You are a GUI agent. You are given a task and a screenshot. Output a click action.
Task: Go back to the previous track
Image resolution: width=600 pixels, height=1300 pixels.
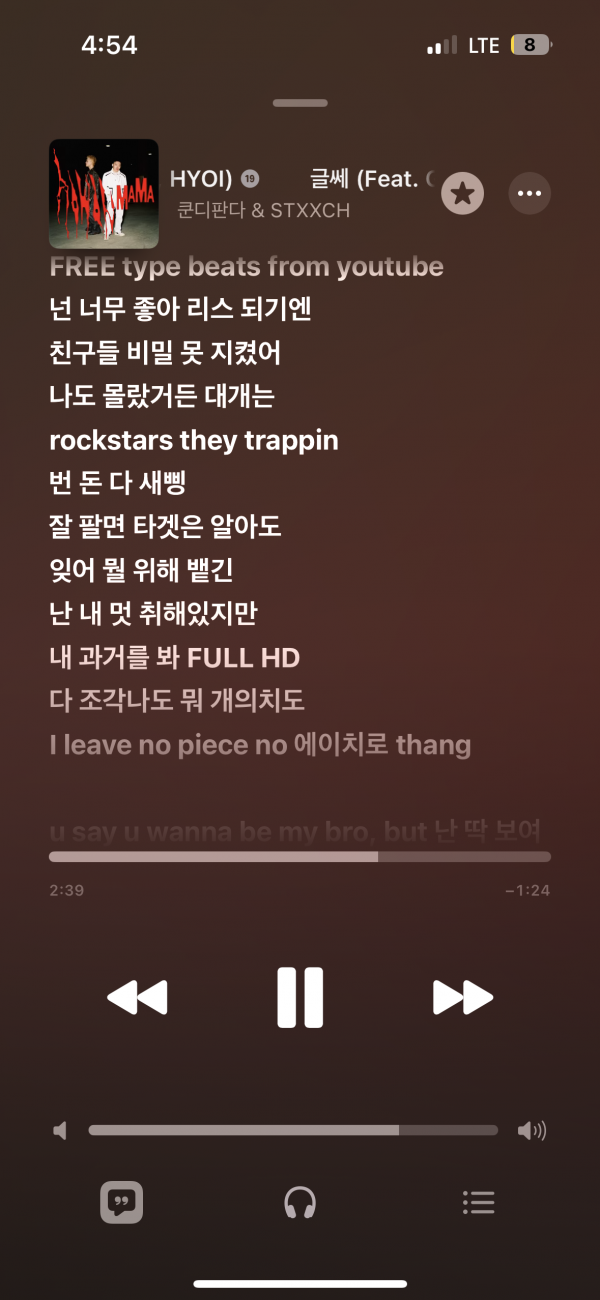tap(137, 997)
